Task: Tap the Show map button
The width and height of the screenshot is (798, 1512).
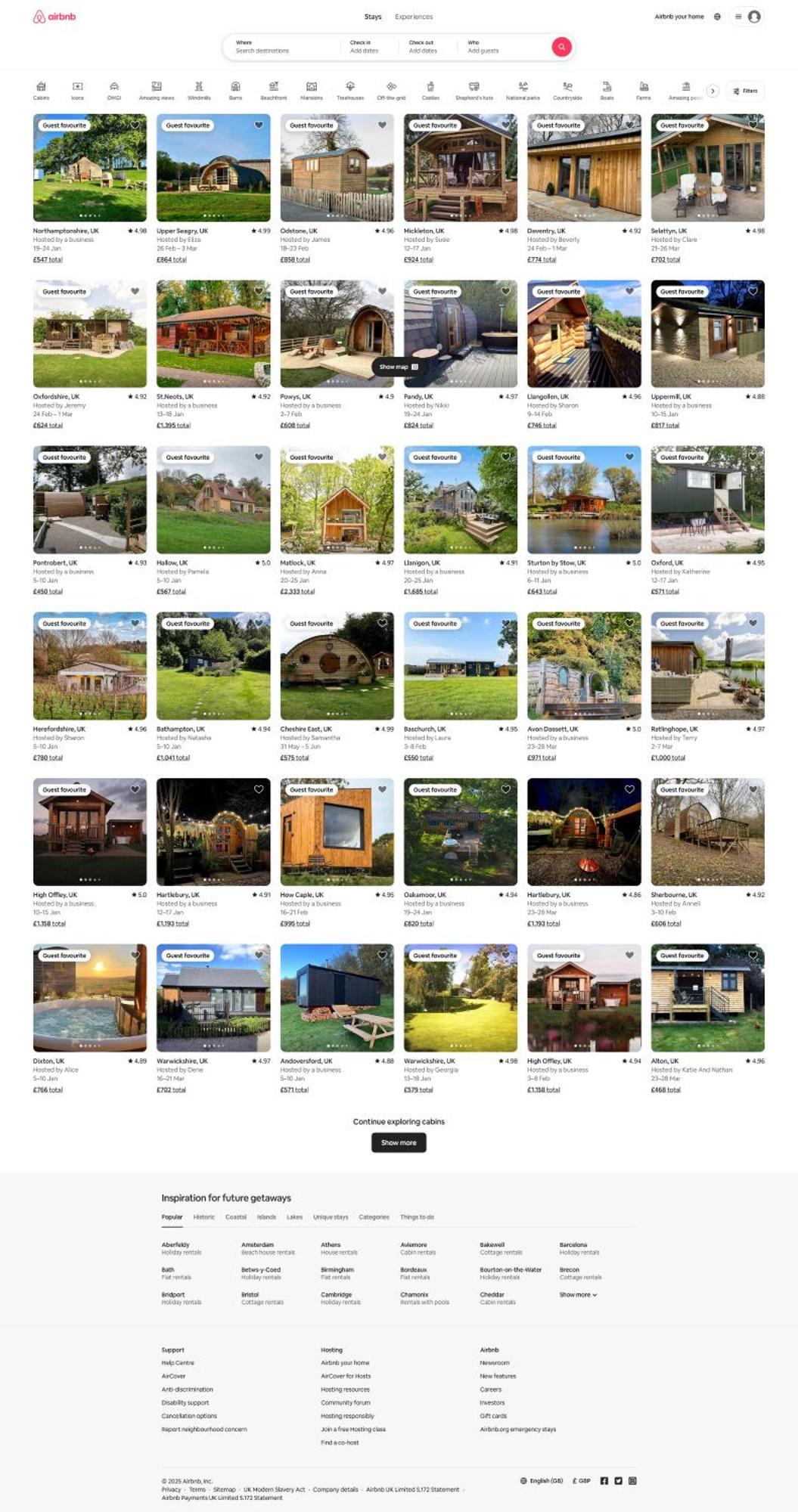Action: pos(399,367)
